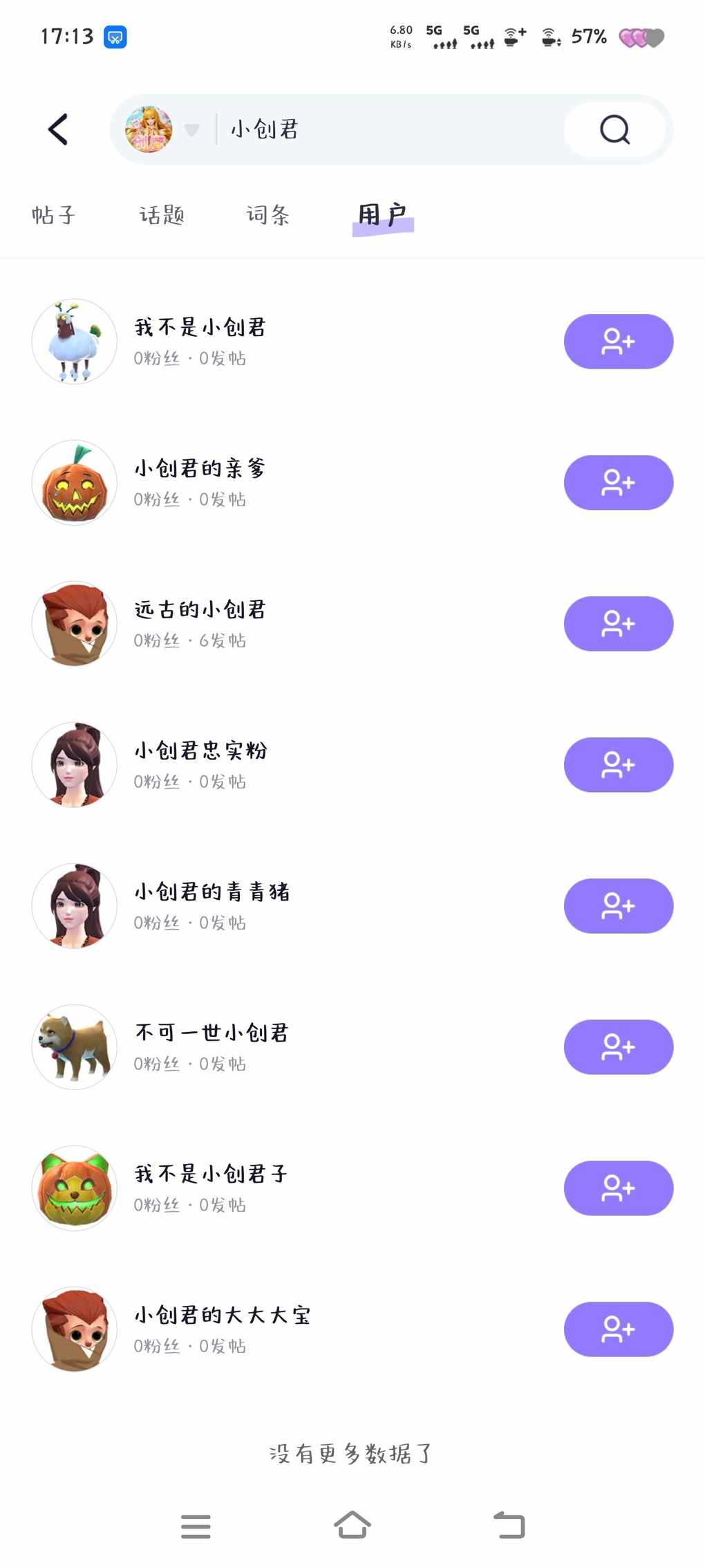The image size is (705, 1568).
Task: Open recent apps from navigation bar
Action: point(196,1526)
